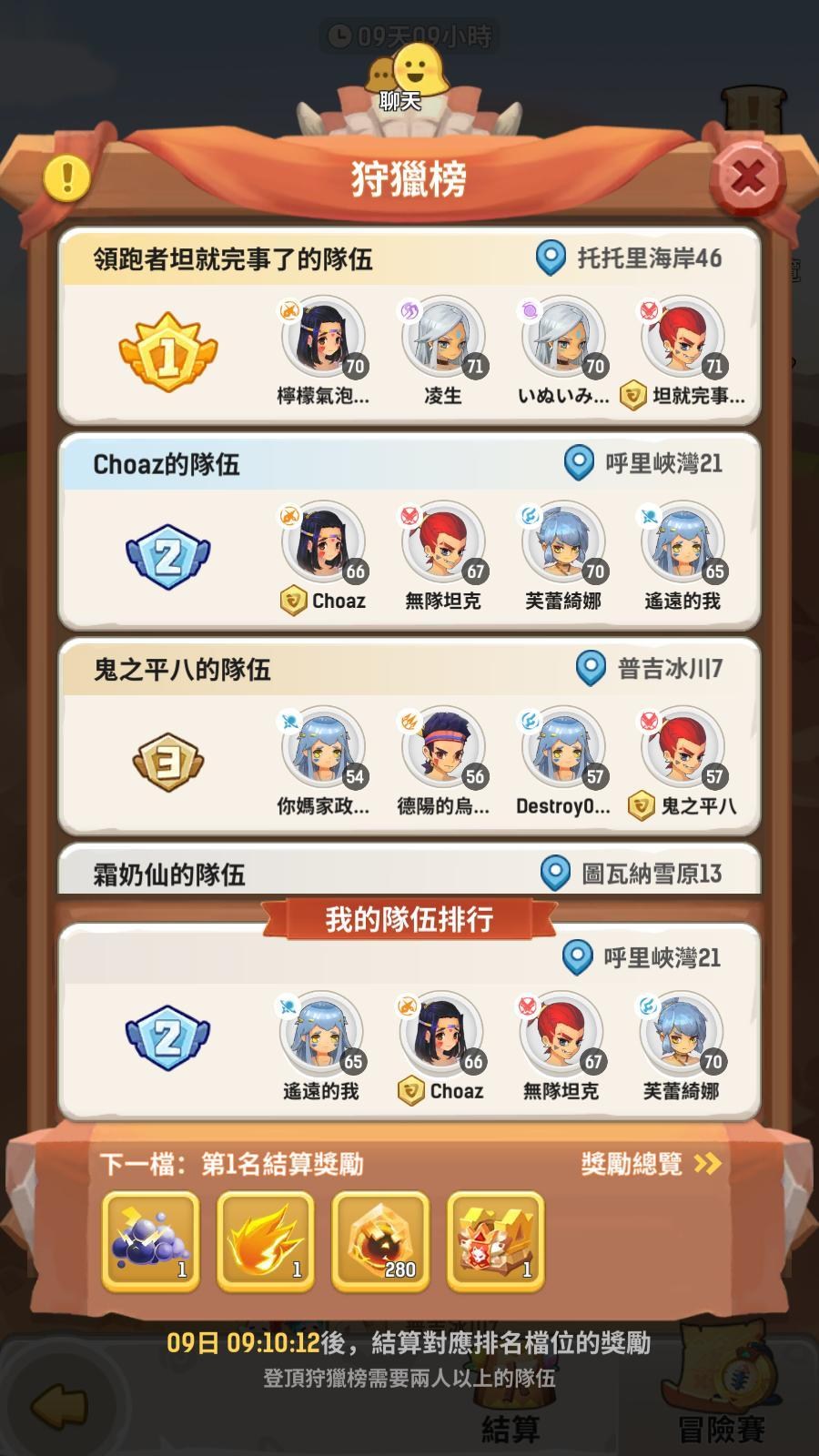Tap 普吉冰川7 location of third team
This screenshot has width=819, height=1456.
(x=650, y=669)
